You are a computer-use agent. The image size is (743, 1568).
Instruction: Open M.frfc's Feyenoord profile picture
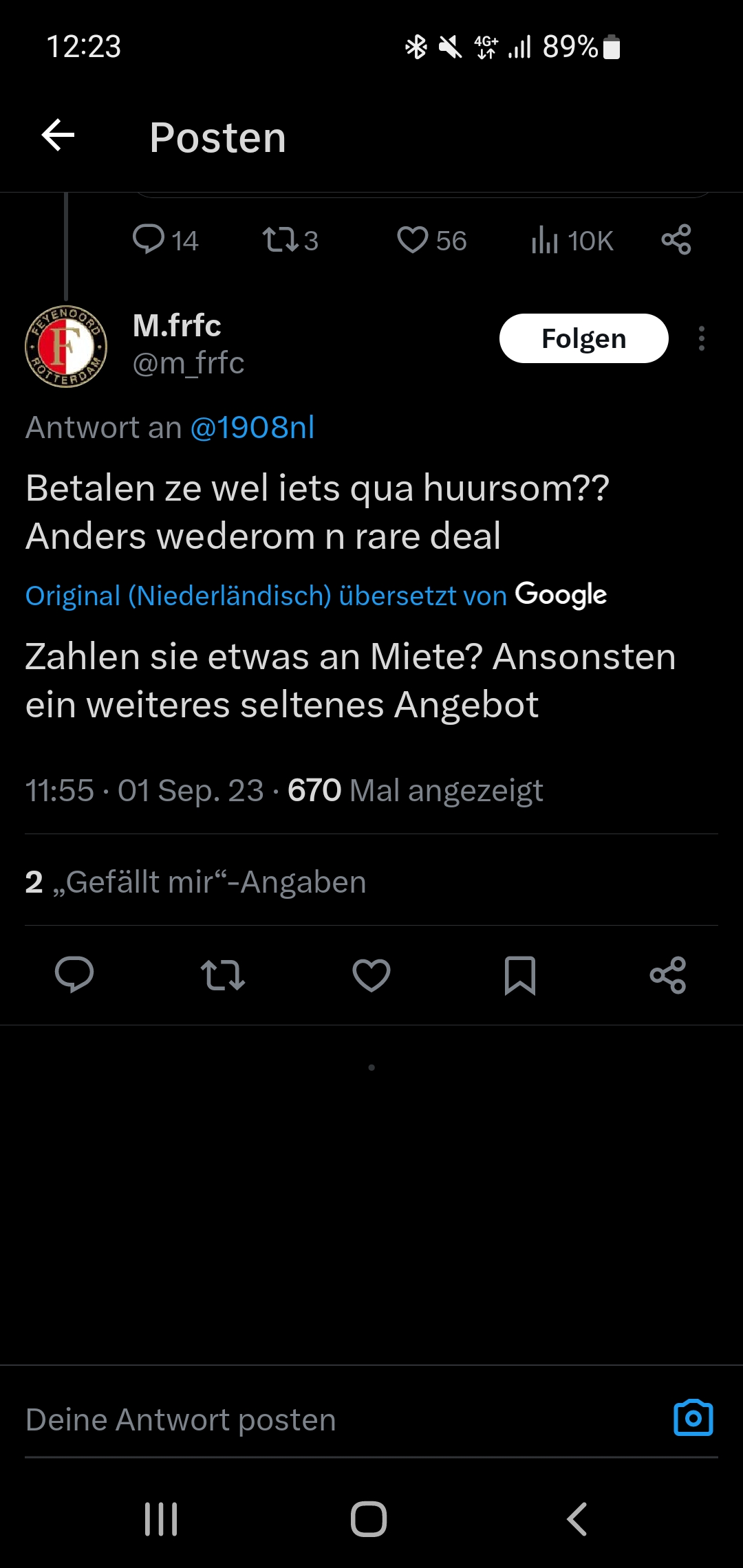coord(66,347)
